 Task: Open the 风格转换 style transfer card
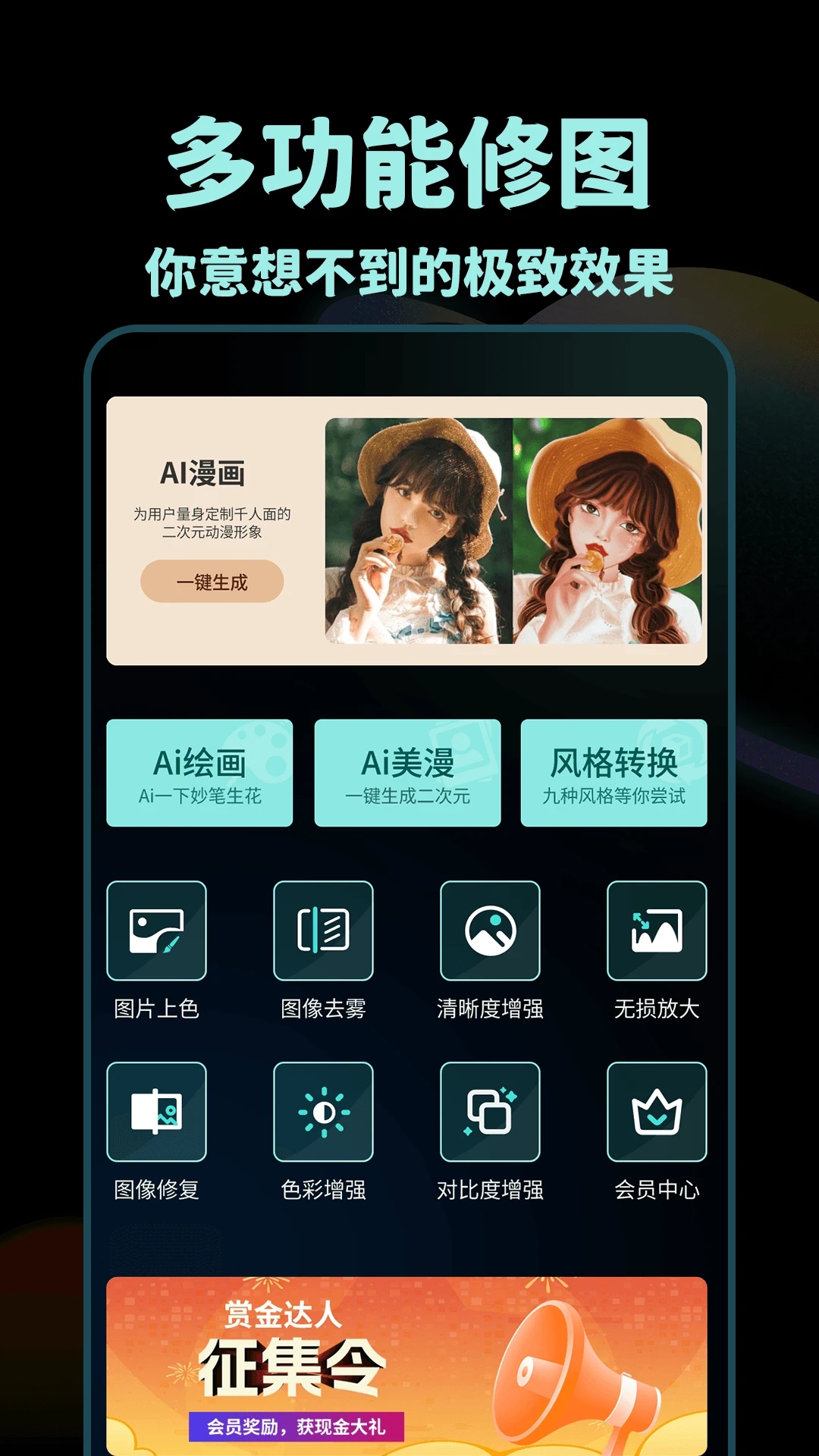pos(614,773)
